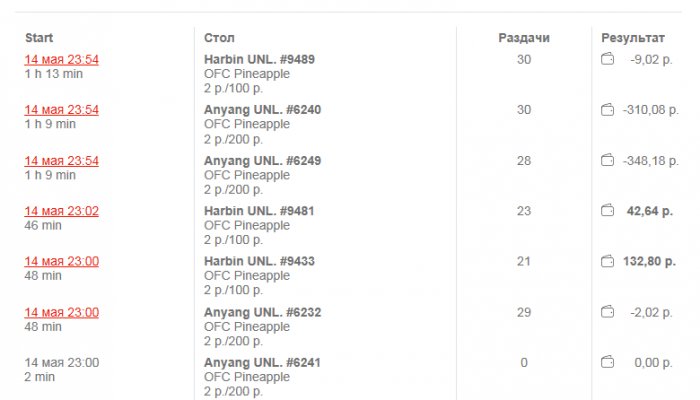
Task: Open start-time link for Anyang UNL. #6249 session
Action: click(61, 161)
